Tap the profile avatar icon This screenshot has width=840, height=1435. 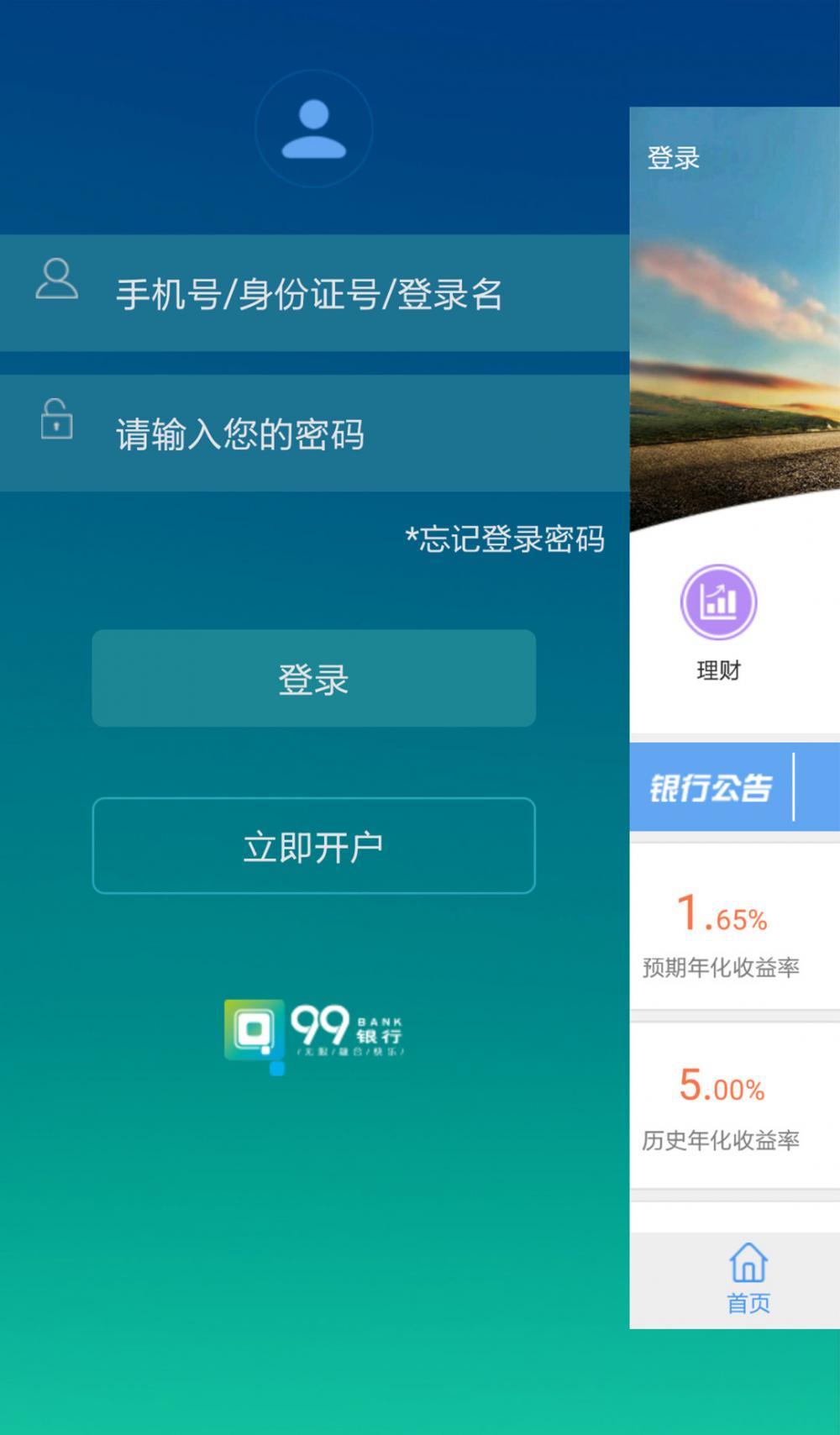tap(314, 129)
